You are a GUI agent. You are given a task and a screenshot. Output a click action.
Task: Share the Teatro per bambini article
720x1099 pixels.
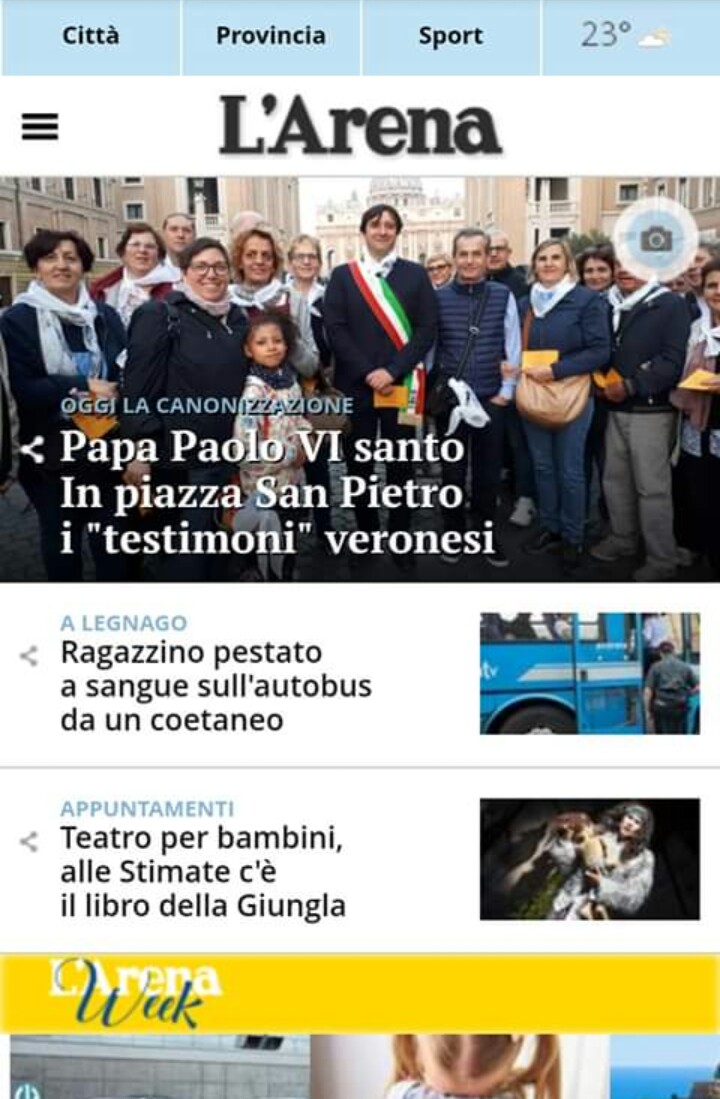[x=29, y=842]
